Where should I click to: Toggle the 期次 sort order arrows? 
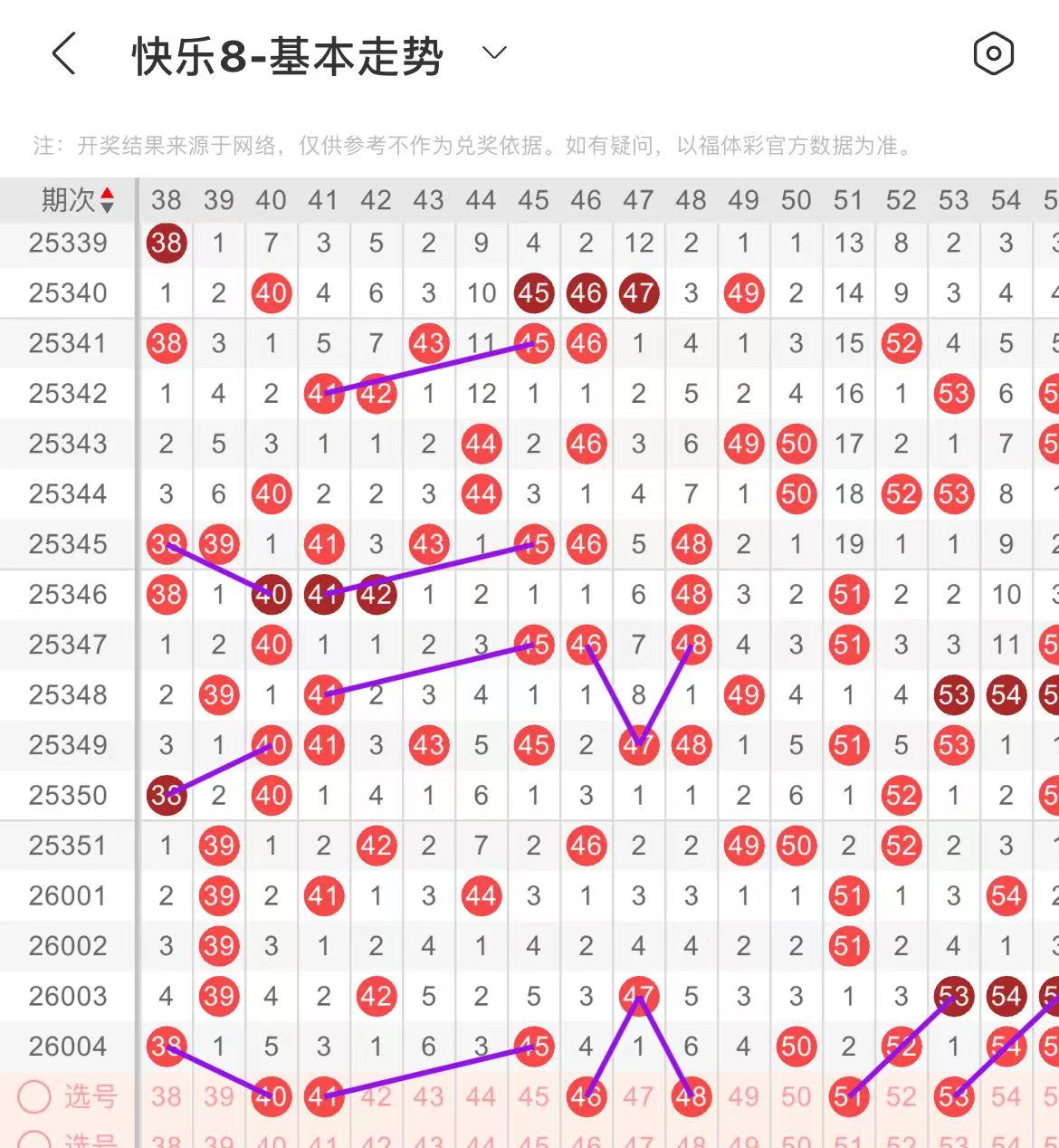[108, 200]
